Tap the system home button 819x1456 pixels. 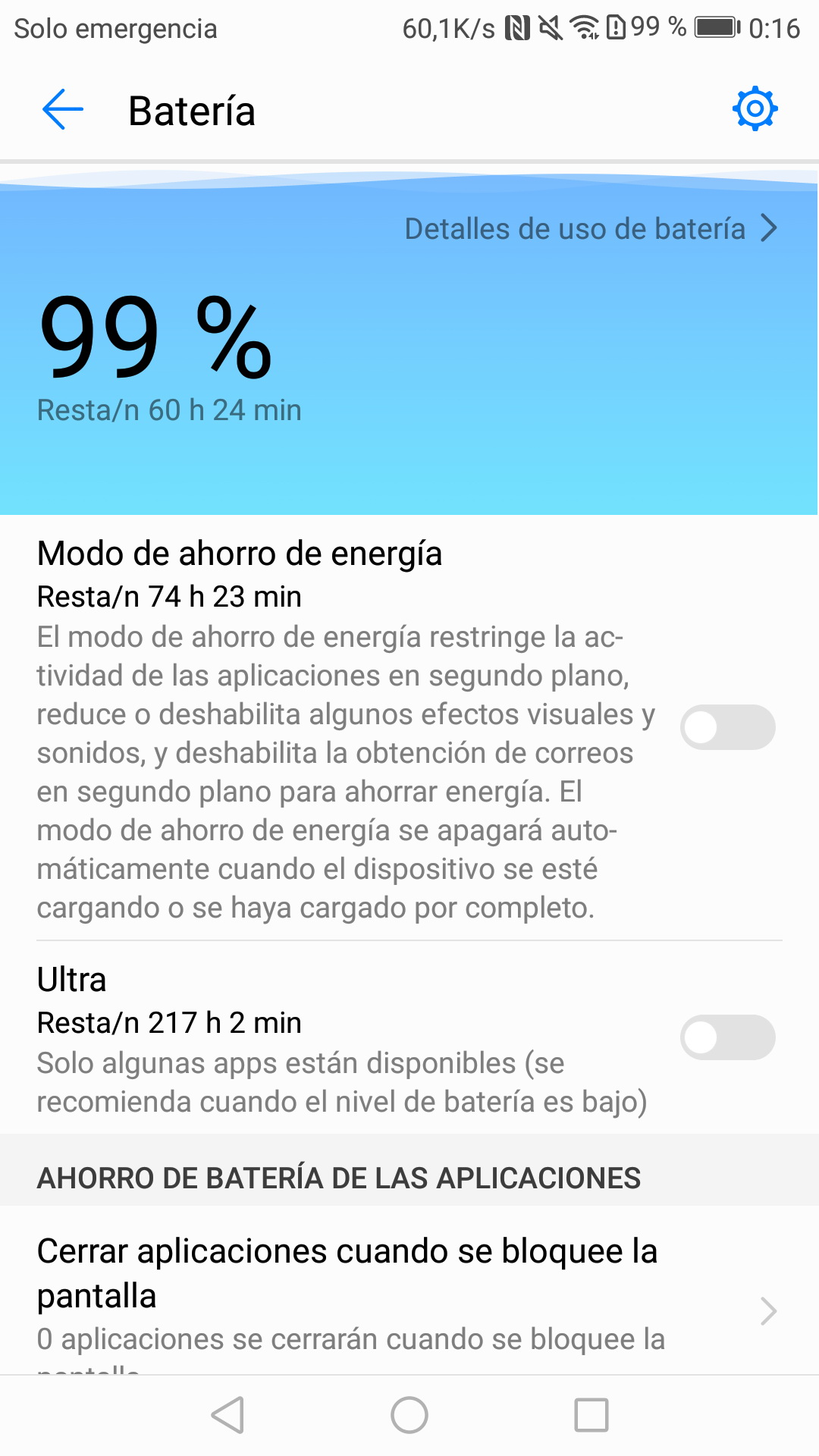pyautogui.click(x=409, y=1415)
